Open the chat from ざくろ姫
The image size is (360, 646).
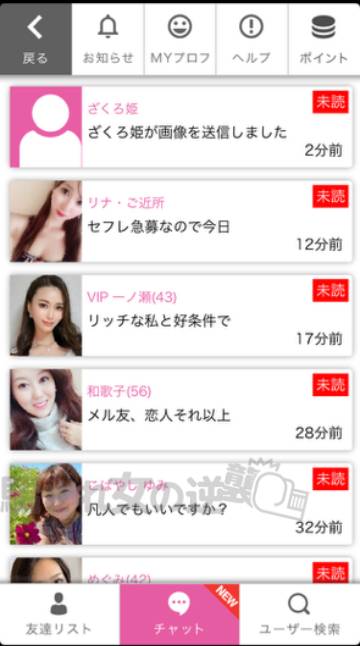[x=181, y=127]
